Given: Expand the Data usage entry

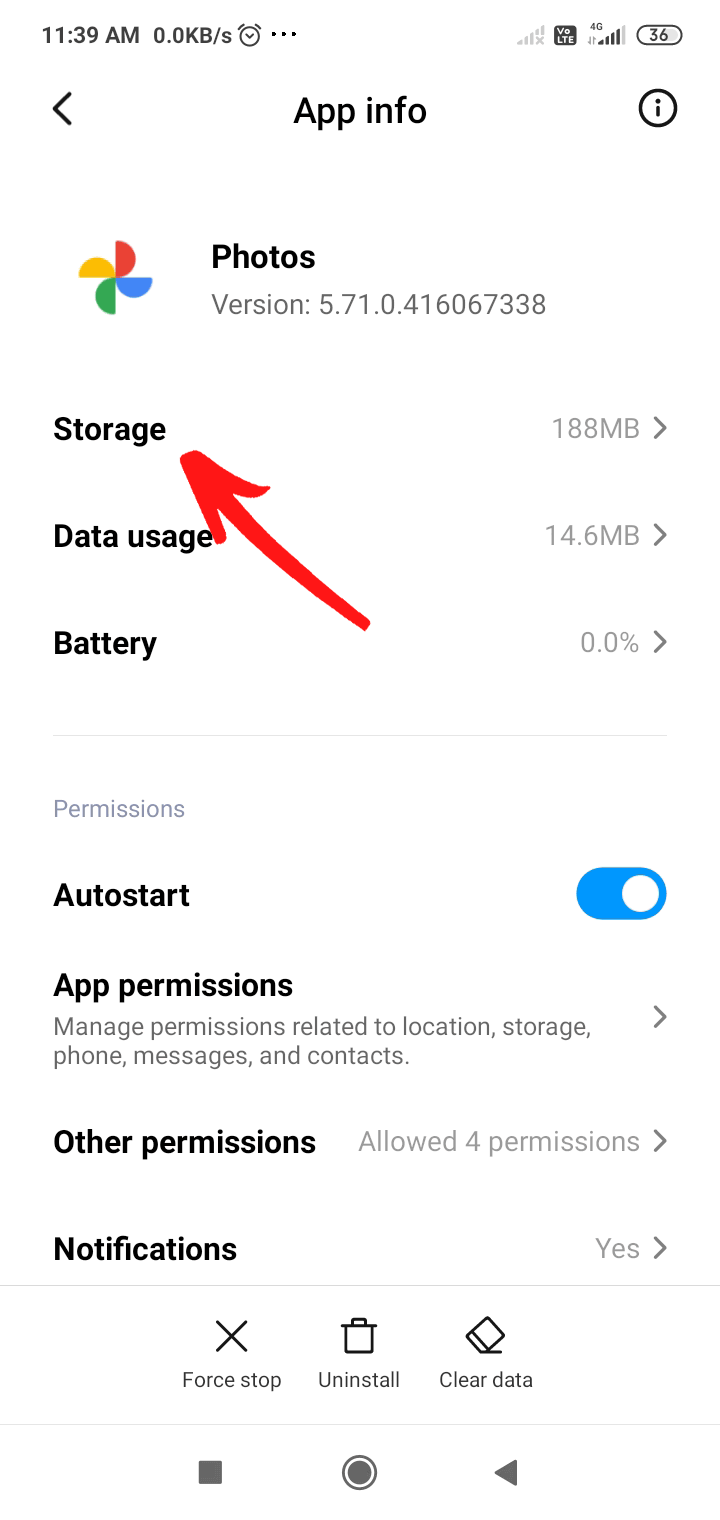Looking at the screenshot, I should coord(360,535).
